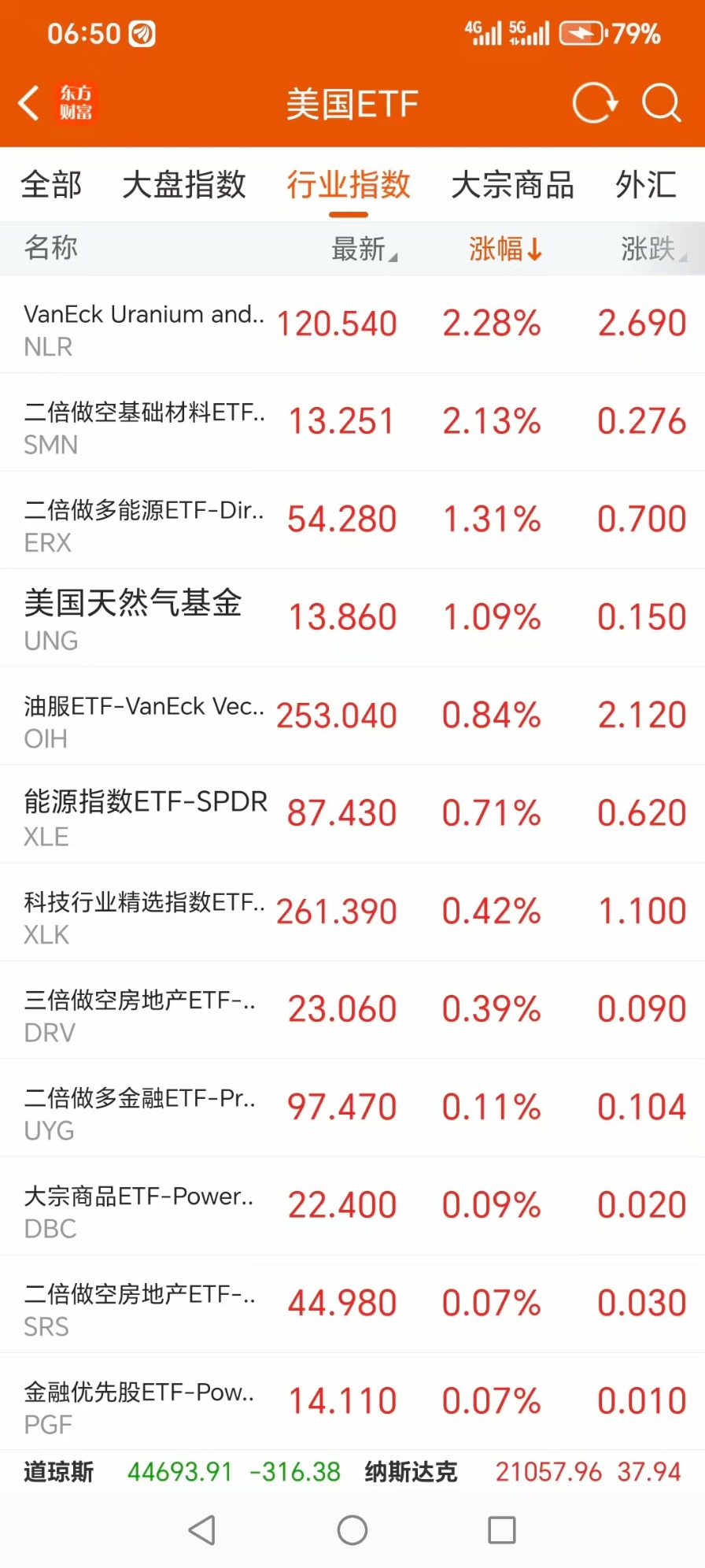Tap the 道琼斯 index ticker bar
This screenshot has width=705, height=1568.
click(182, 1471)
